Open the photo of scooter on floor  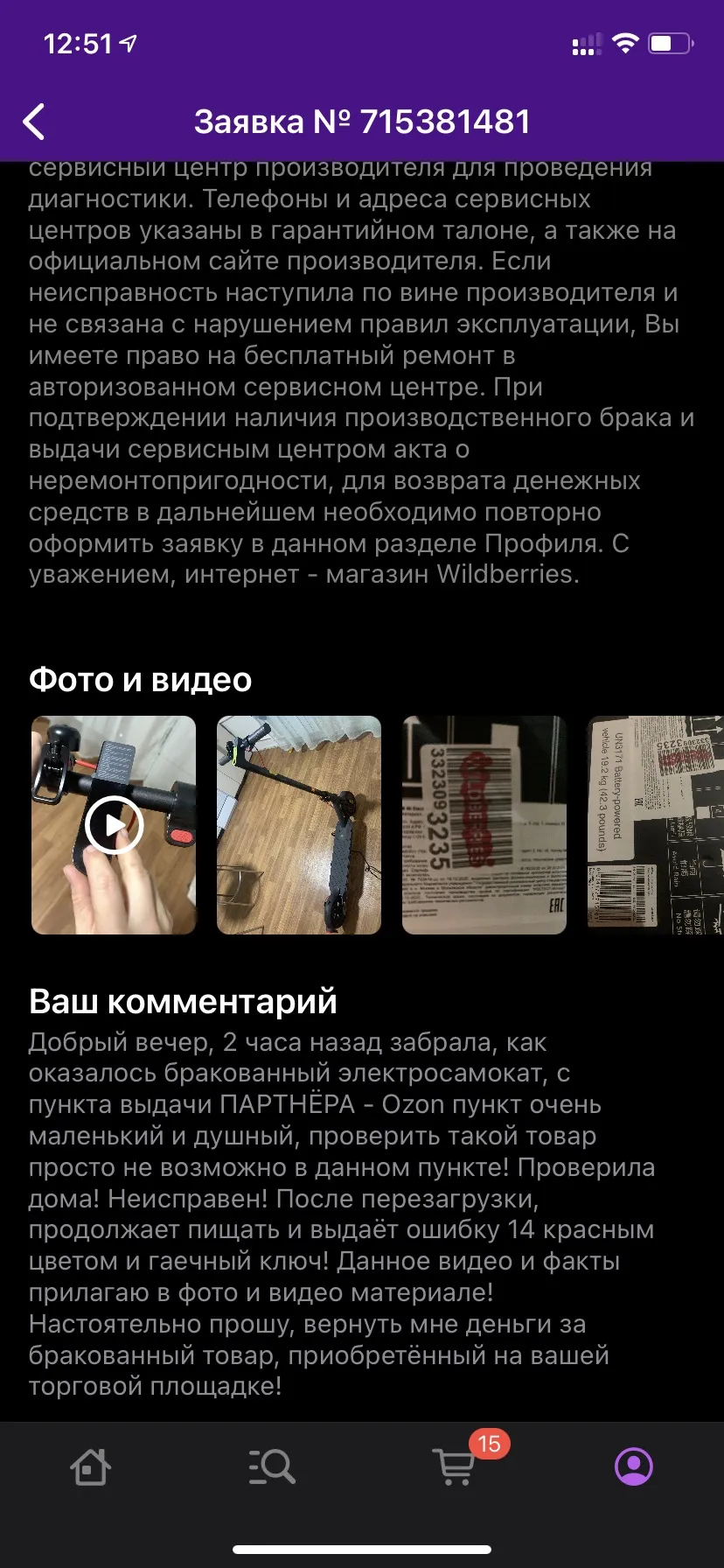click(x=299, y=825)
